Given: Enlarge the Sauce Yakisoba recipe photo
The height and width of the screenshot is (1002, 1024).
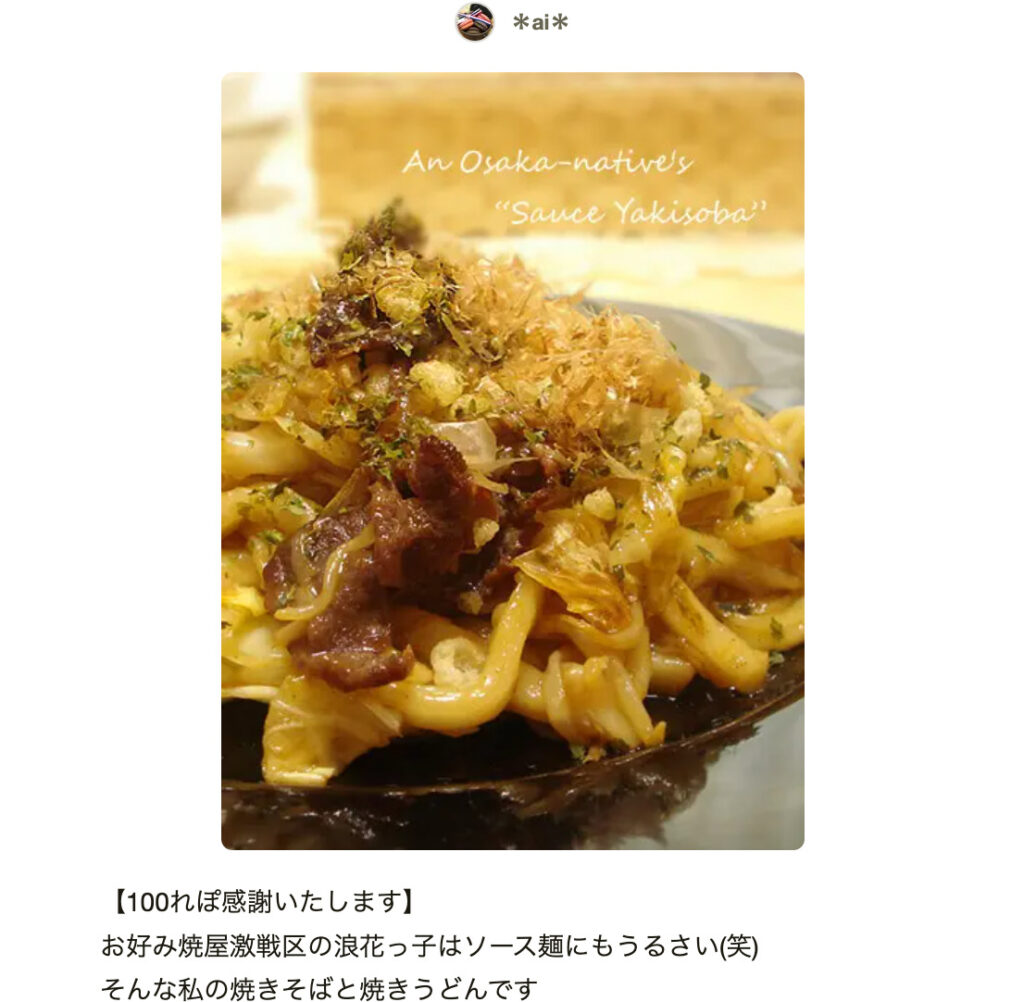Looking at the screenshot, I should [x=512, y=460].
